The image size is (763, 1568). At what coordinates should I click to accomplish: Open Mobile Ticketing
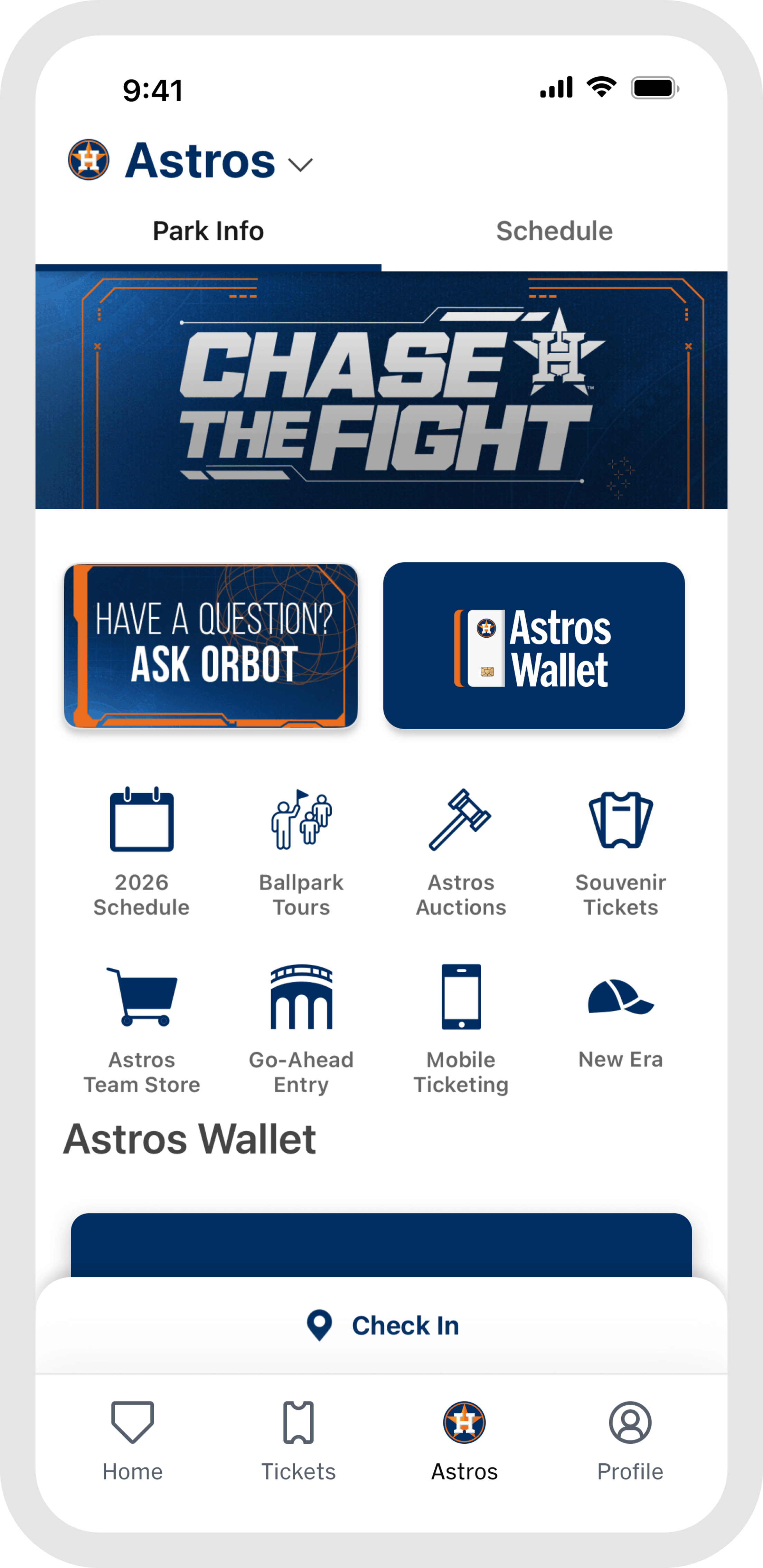point(461,1029)
